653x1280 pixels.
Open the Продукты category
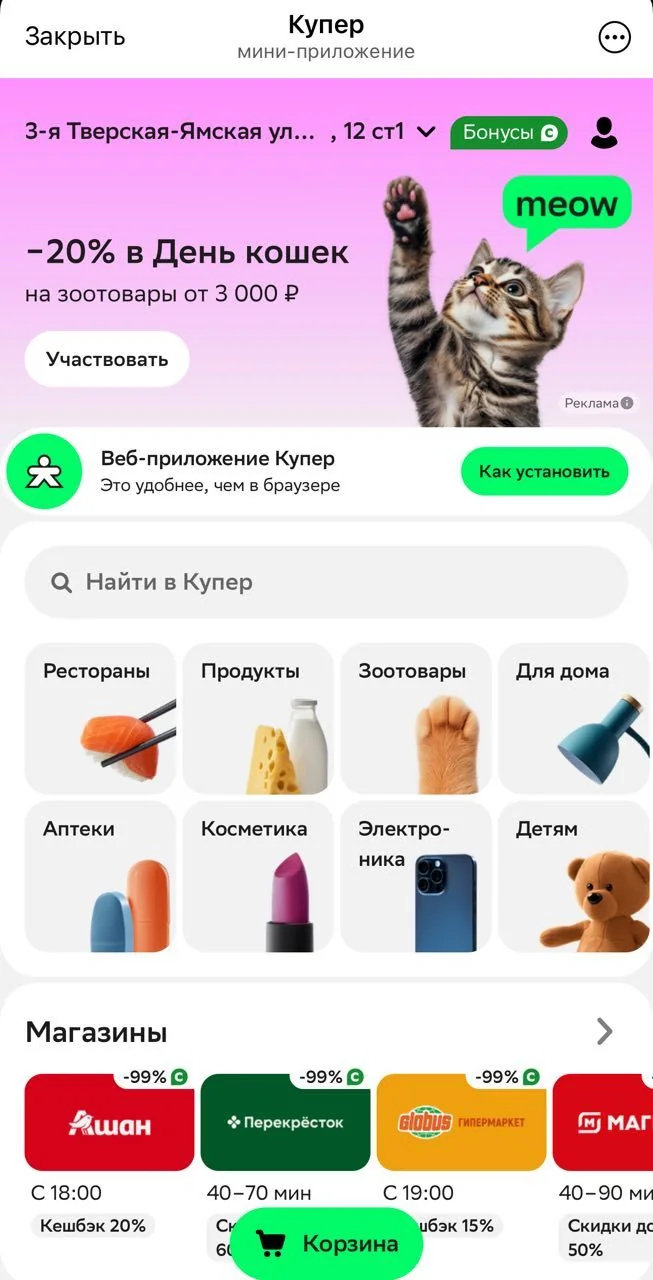click(258, 719)
